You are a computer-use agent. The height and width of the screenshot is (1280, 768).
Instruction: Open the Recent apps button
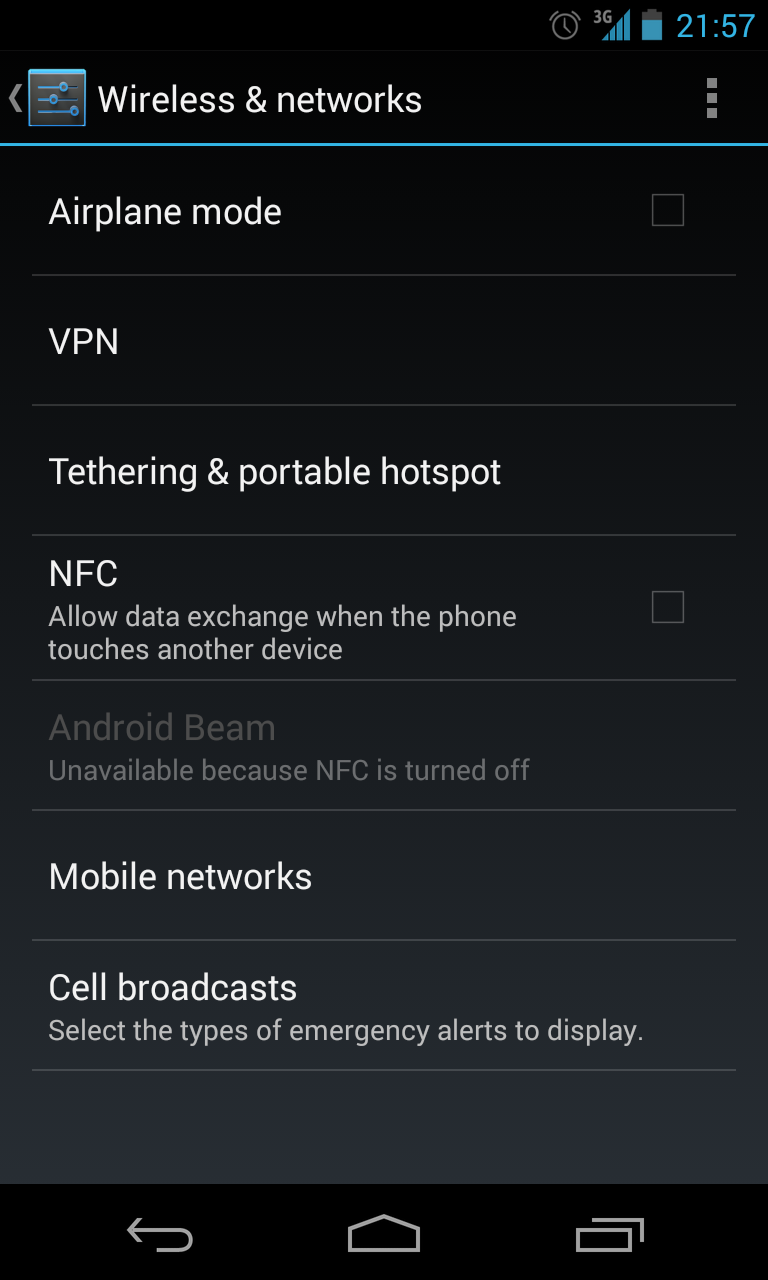tap(608, 1235)
